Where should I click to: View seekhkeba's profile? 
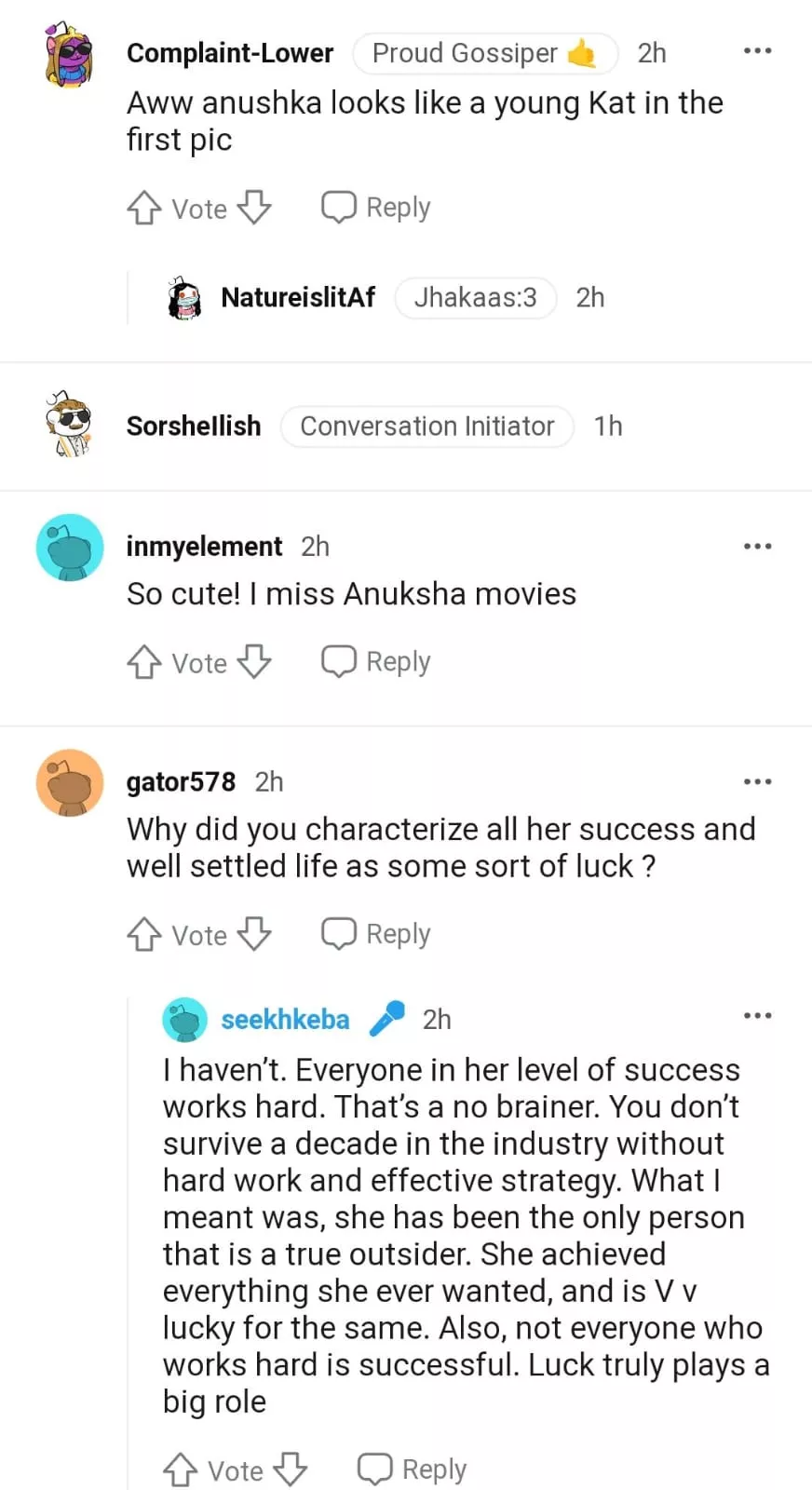[284, 1020]
